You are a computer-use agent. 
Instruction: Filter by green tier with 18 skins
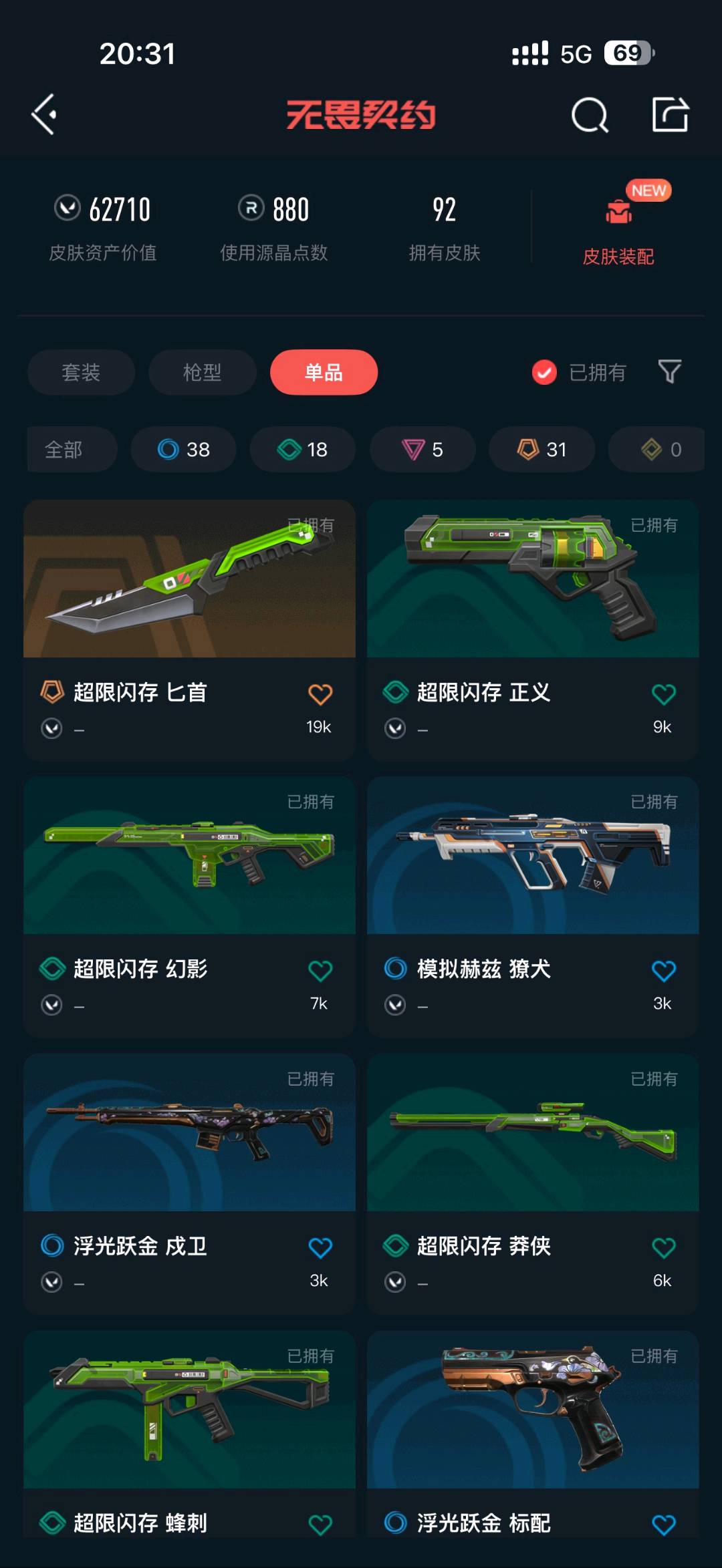pos(302,450)
